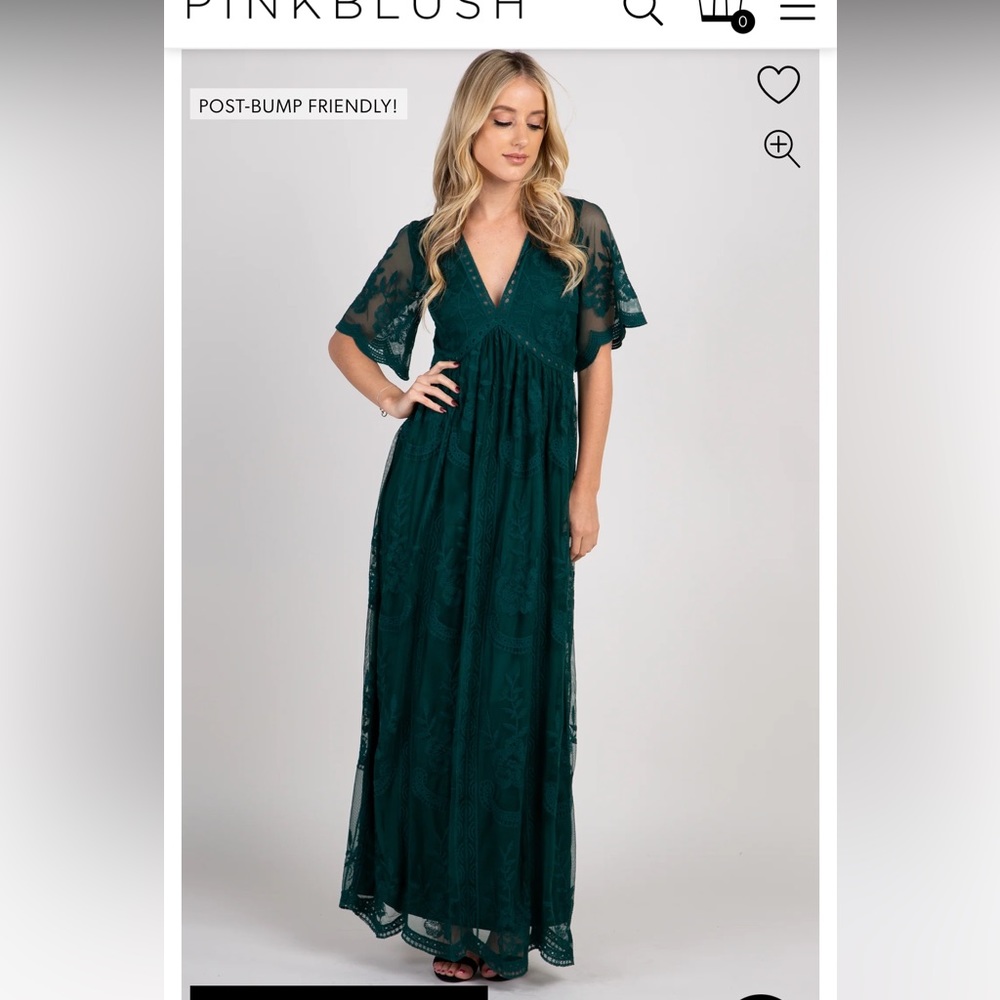1000x1000 pixels.
Task: Zoom into the product photo
Action: point(781,148)
